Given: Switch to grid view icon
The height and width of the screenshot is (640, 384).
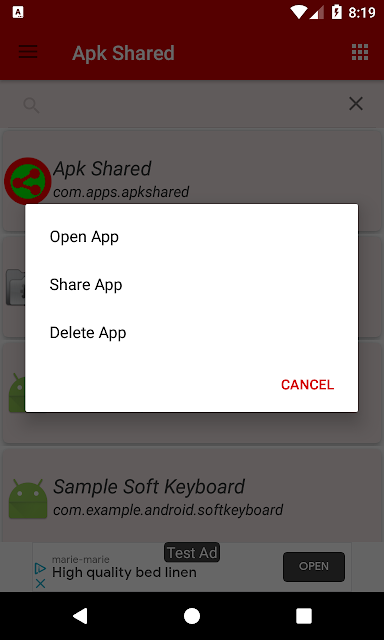Looking at the screenshot, I should pyautogui.click(x=360, y=53).
